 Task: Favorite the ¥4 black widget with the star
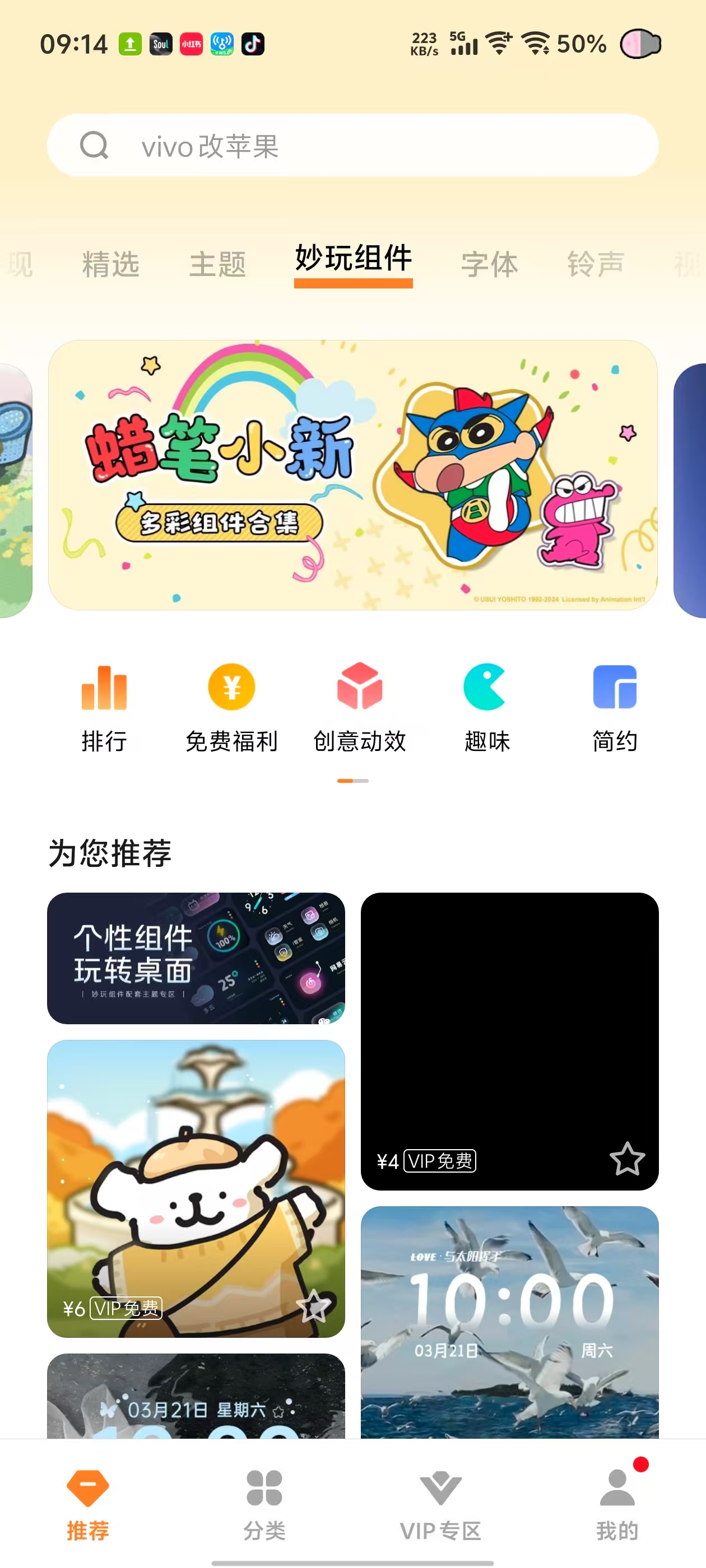(627, 1159)
